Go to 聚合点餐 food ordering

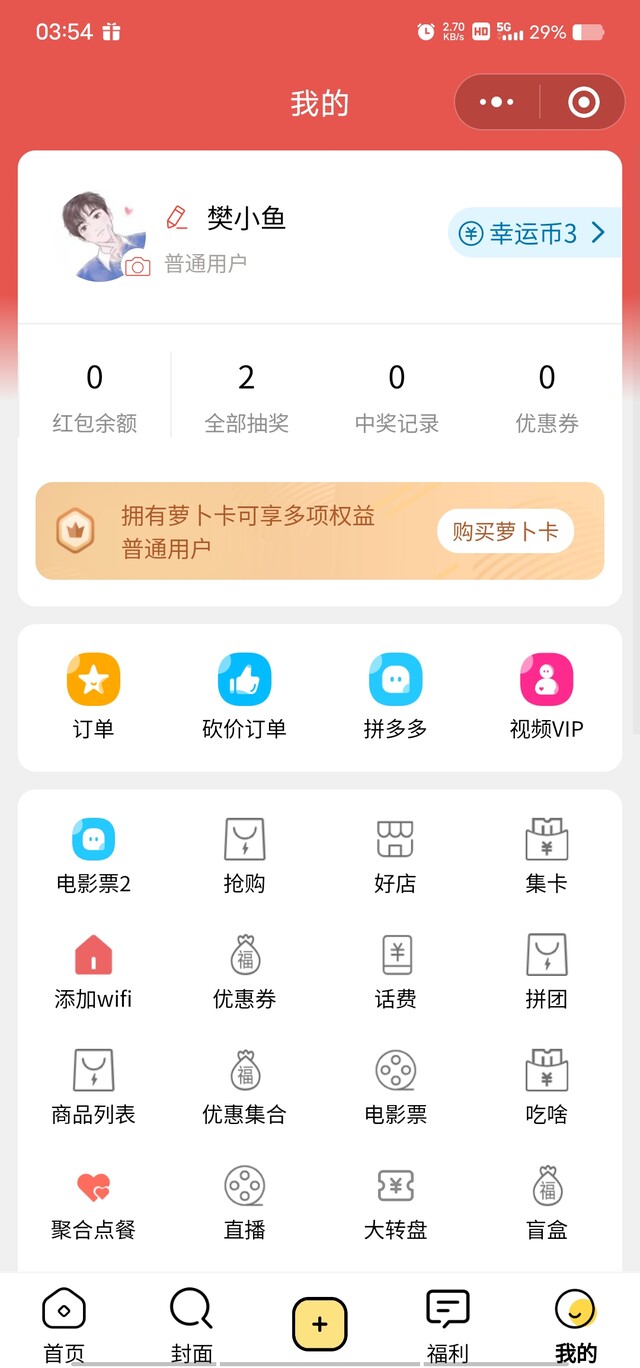coord(93,1201)
